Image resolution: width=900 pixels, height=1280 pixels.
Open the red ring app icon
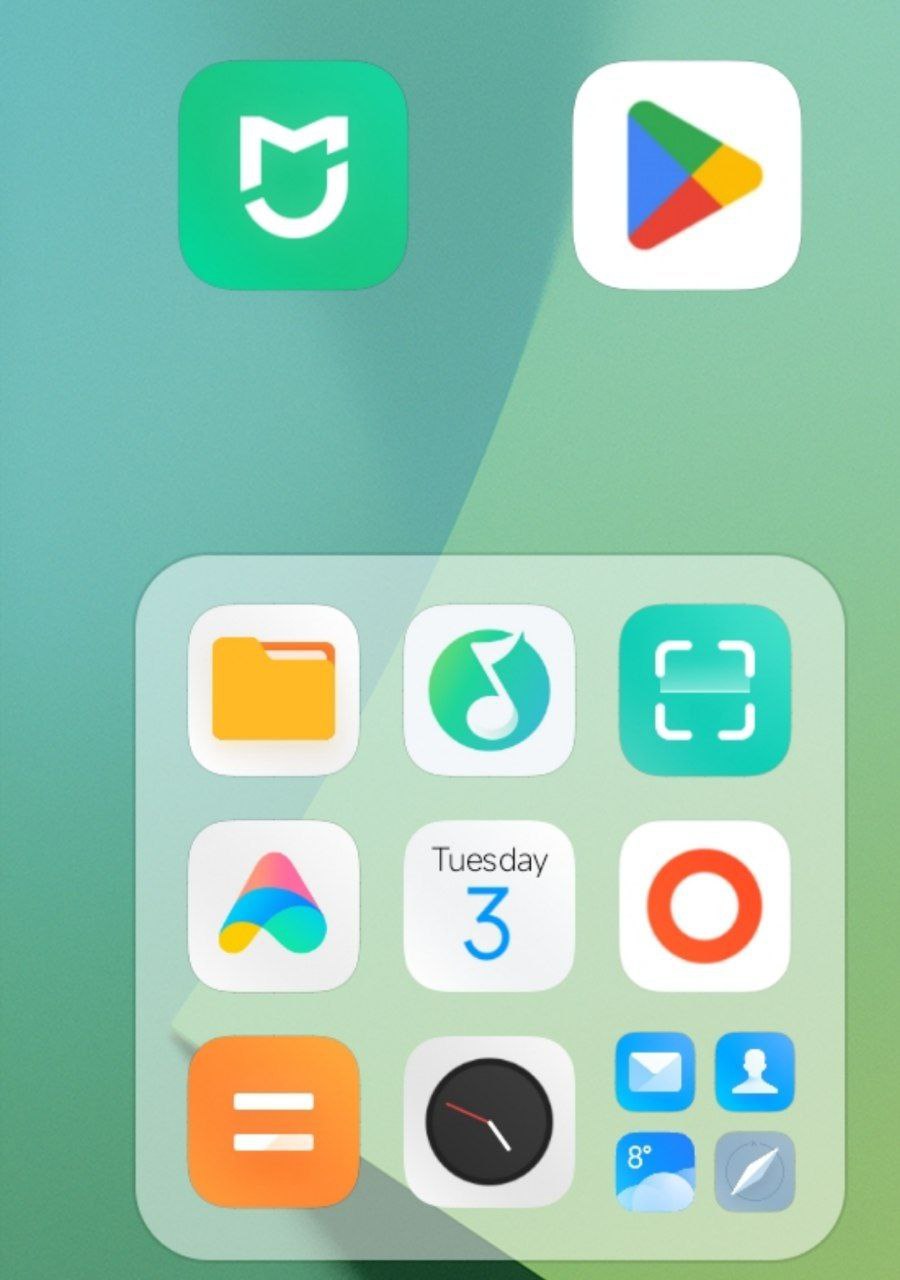pos(705,905)
